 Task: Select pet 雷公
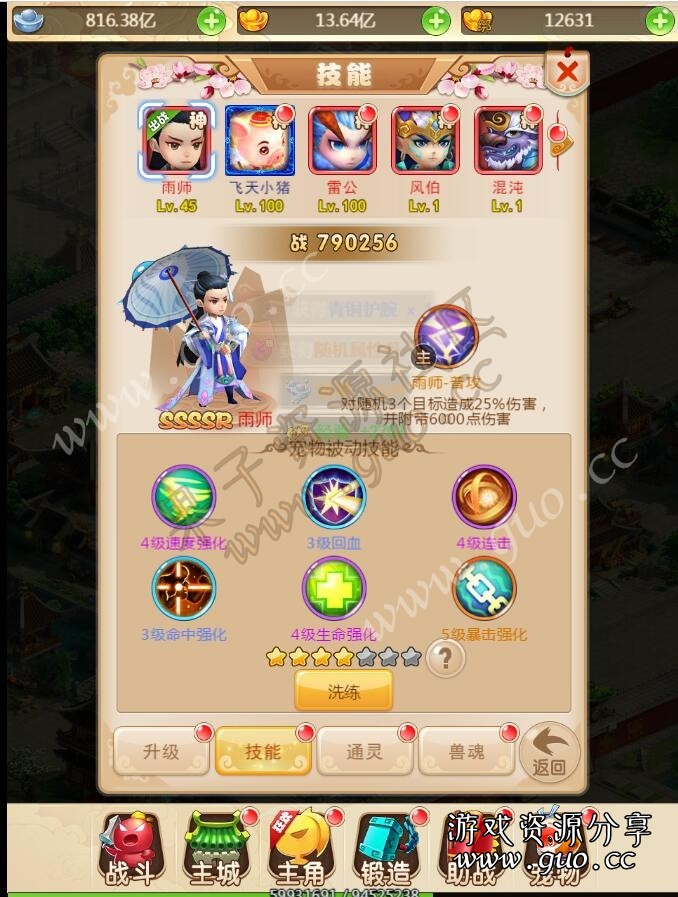pyautogui.click(x=342, y=141)
